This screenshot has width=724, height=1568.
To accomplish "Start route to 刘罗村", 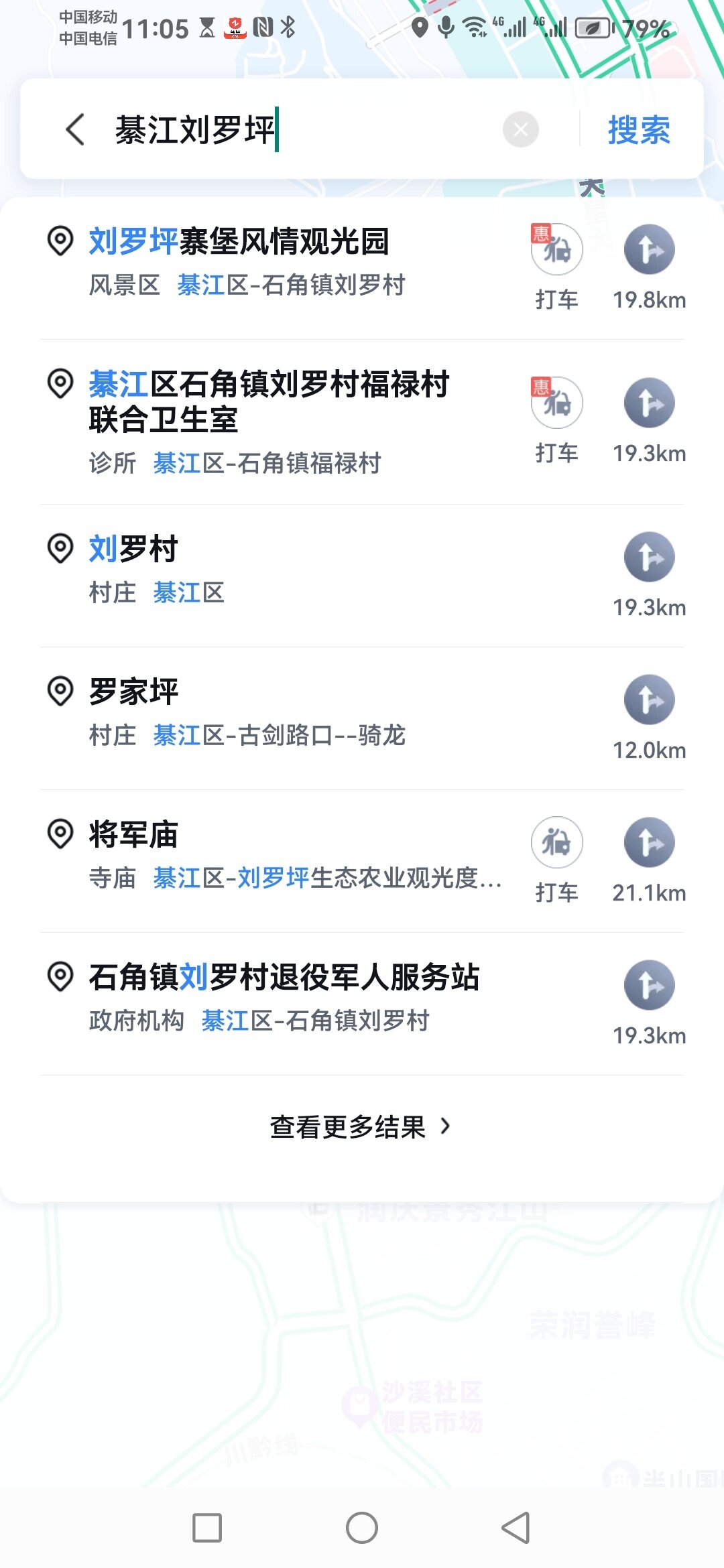I will (649, 575).
